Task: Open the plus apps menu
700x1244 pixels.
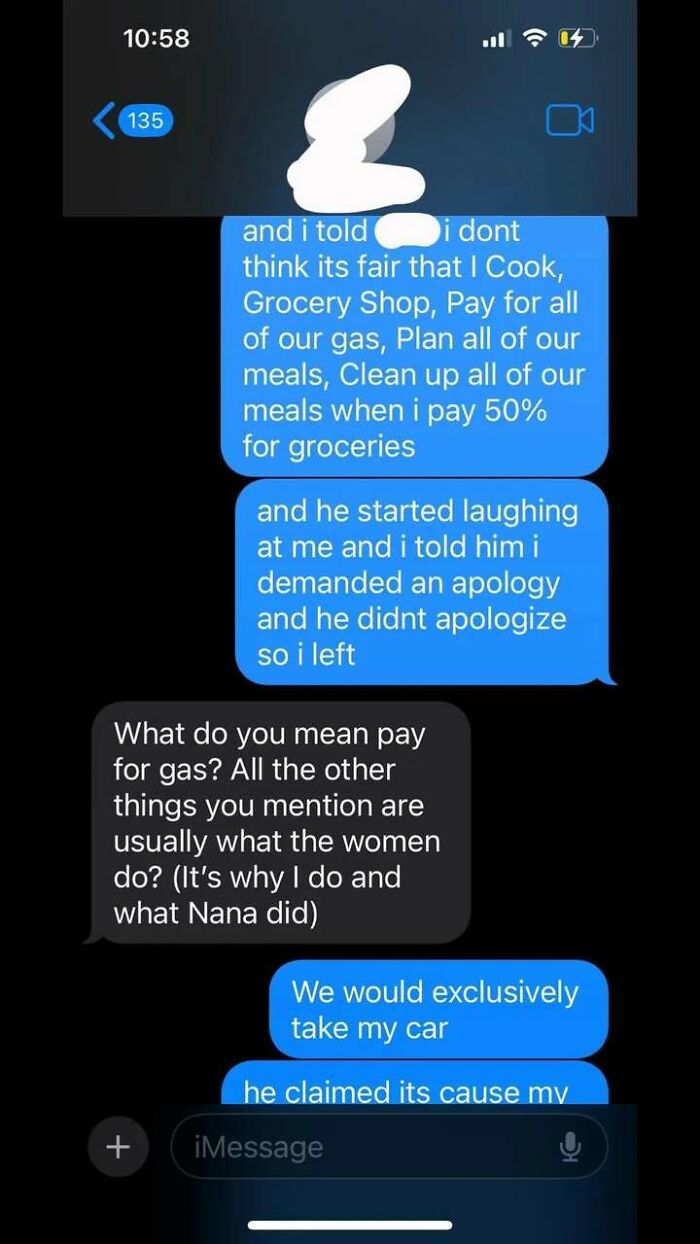Action: [x=118, y=1146]
